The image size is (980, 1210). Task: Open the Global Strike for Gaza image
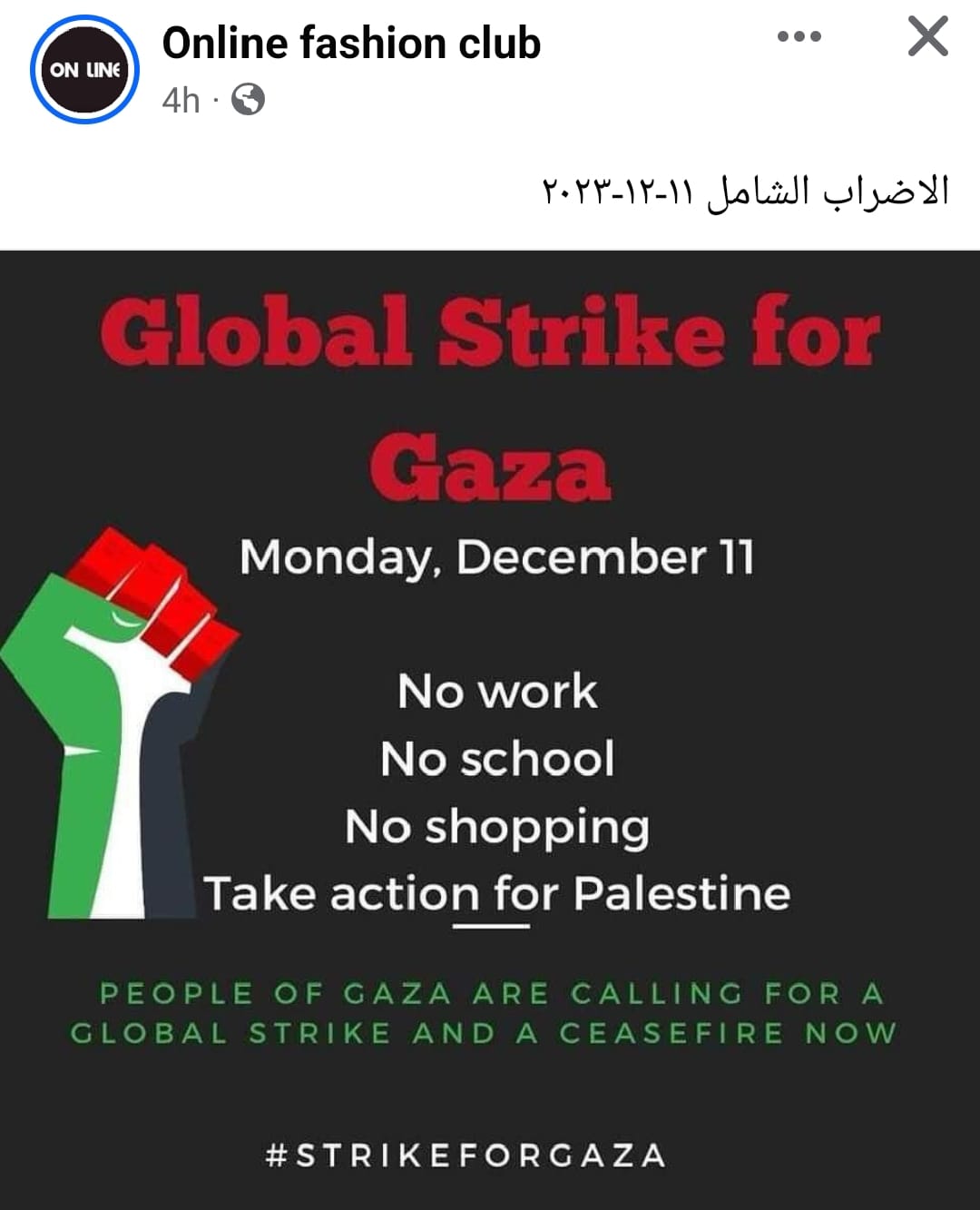490,726
